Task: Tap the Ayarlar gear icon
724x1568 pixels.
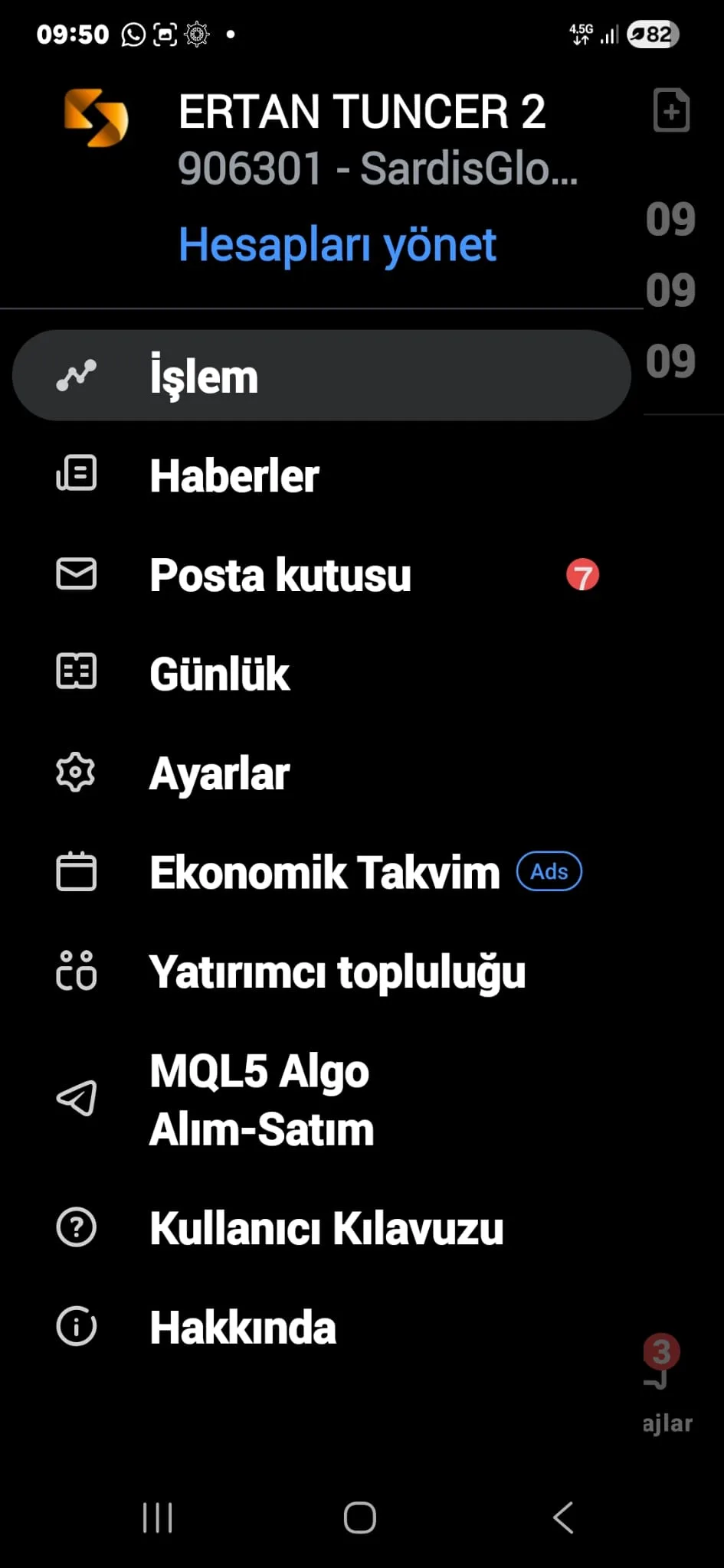Action: pos(75,772)
